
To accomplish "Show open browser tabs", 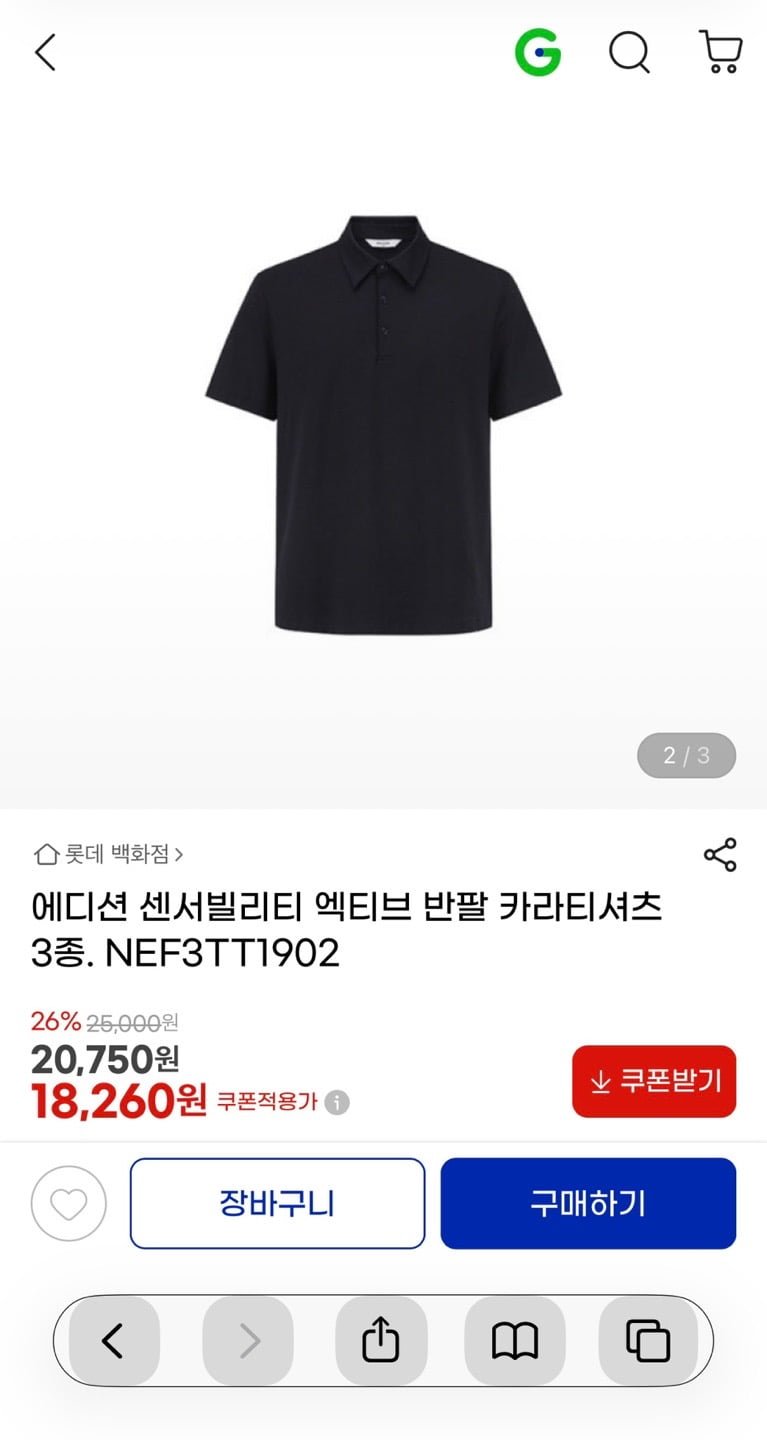I will click(x=647, y=1341).
